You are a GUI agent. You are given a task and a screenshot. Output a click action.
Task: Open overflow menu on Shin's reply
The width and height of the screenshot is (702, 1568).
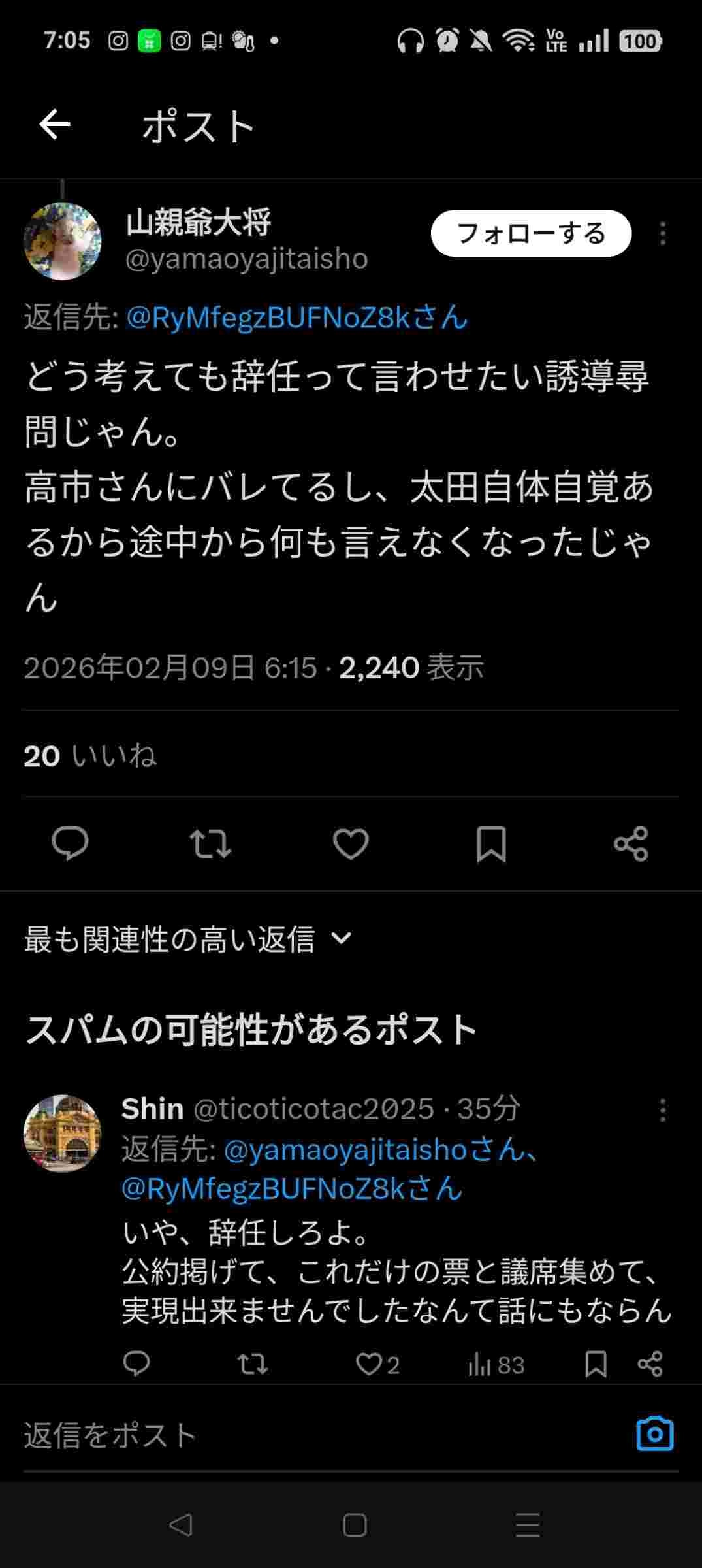click(x=663, y=1110)
